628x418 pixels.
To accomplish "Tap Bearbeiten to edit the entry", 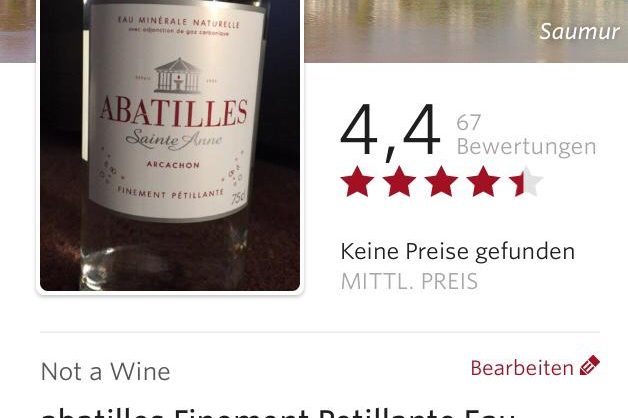I will pyautogui.click(x=534, y=368).
